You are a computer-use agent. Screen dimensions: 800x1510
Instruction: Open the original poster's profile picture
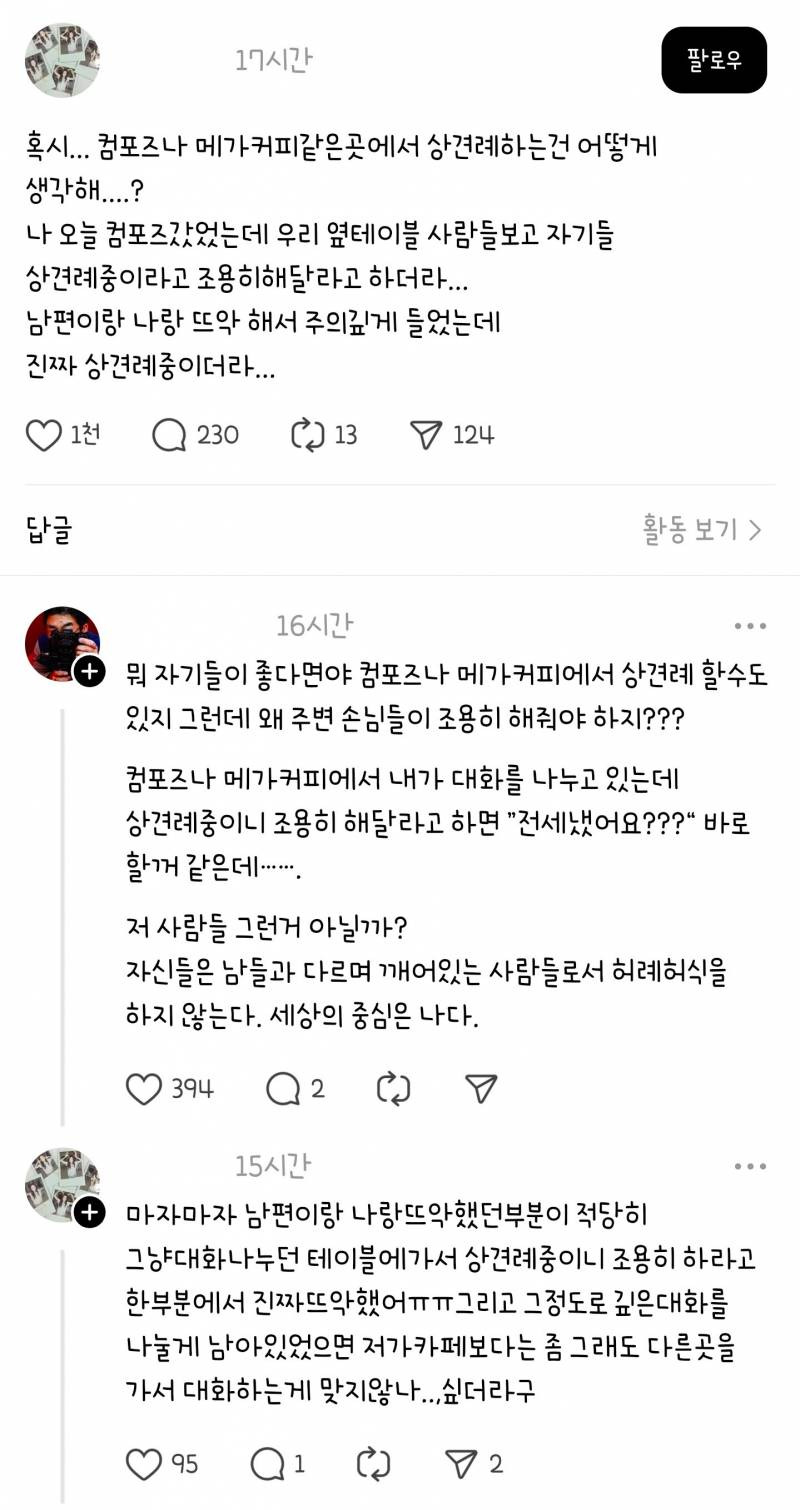point(62,60)
